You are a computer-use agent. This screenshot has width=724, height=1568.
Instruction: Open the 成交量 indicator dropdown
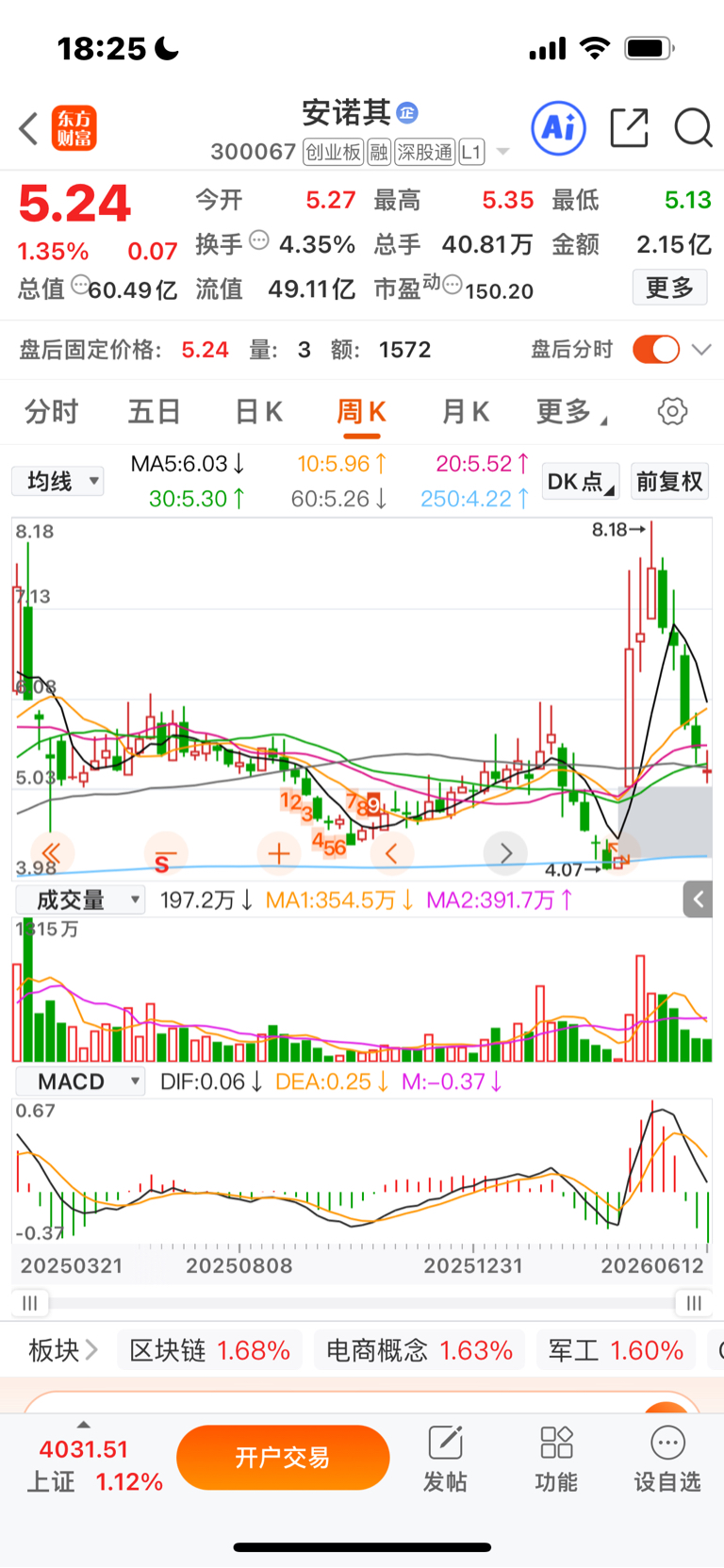coord(80,900)
